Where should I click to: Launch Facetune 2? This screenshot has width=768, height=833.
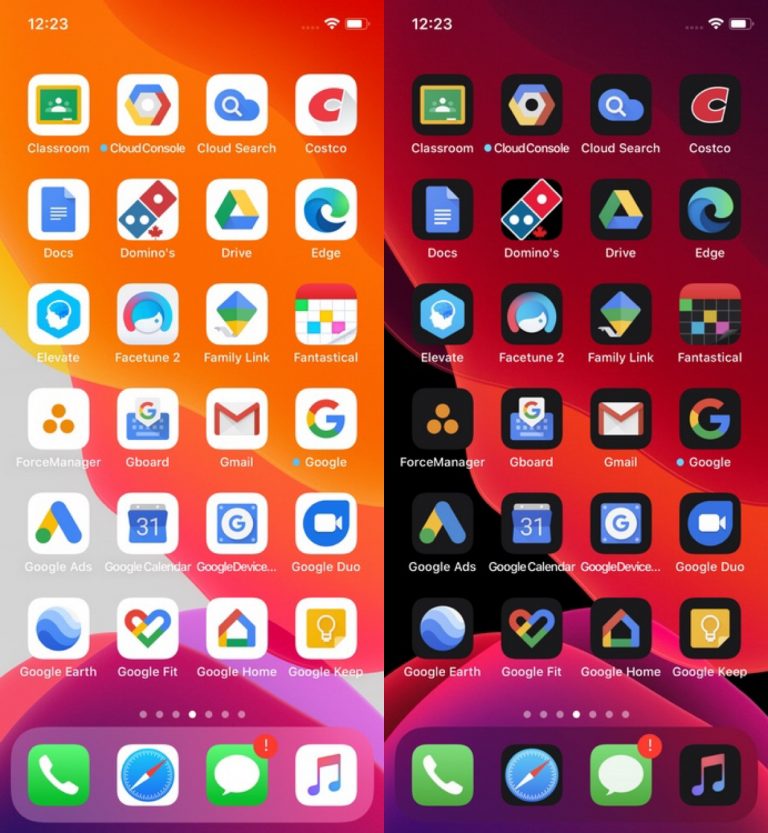[x=147, y=315]
